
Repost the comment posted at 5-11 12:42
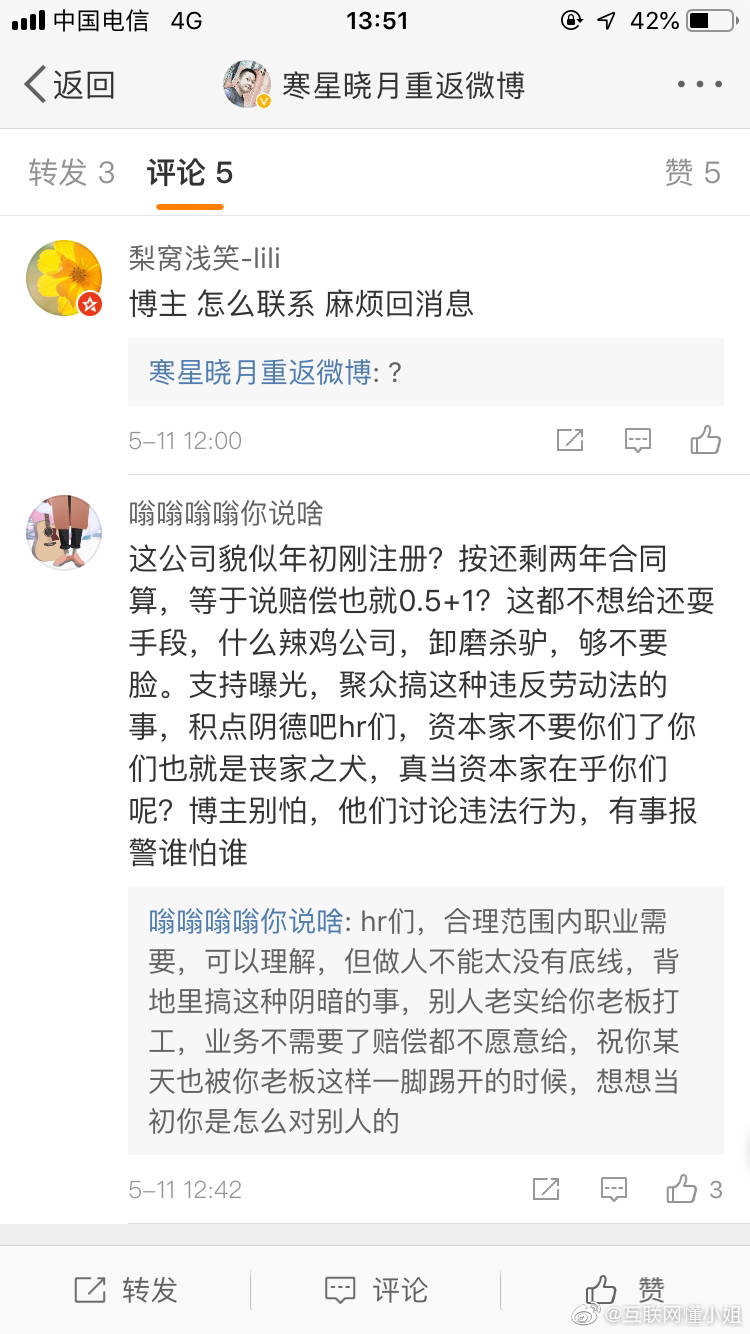[546, 1189]
